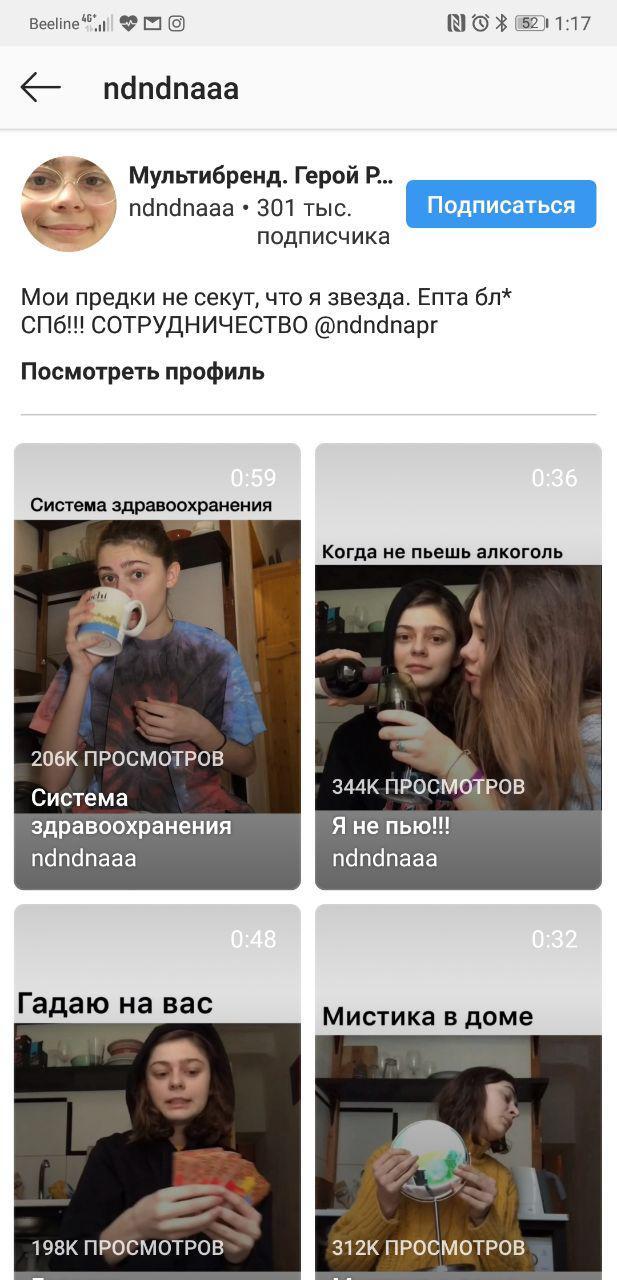
Task: Play the Я не пью!!! video
Action: (458, 665)
